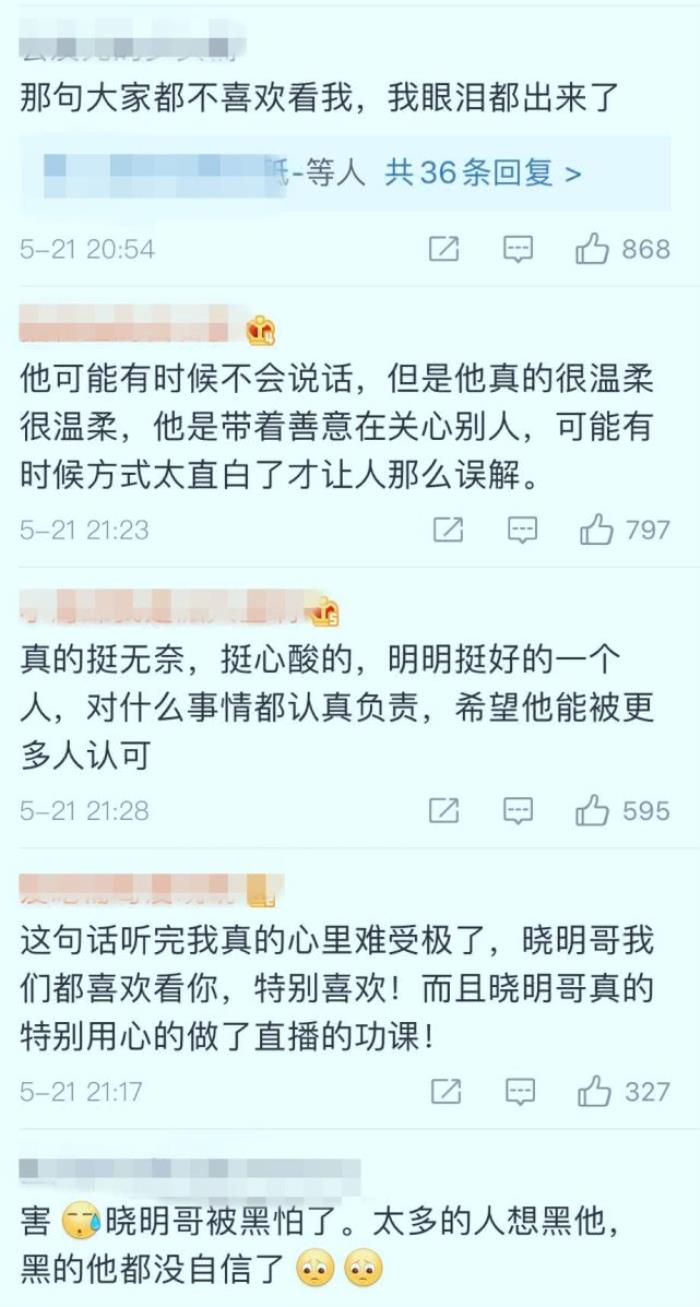
Task: Reply to the comment with 595 likes
Action: point(517,811)
